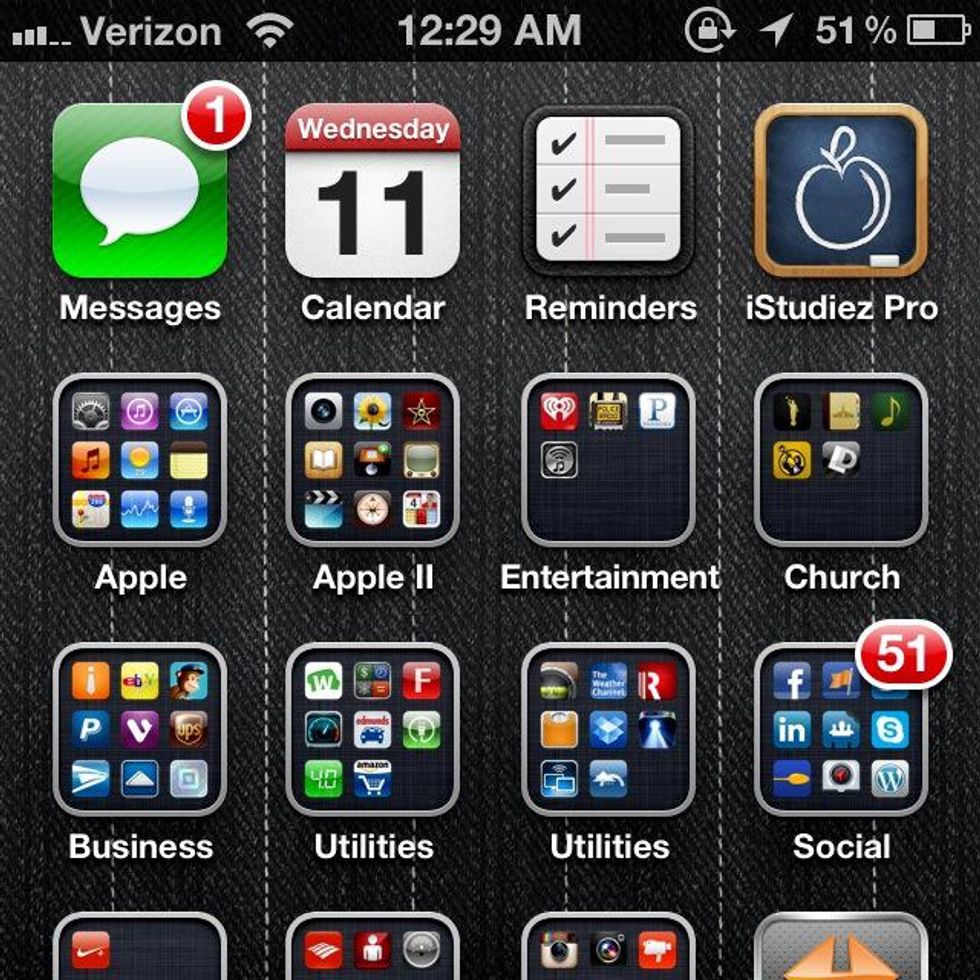Open the Apple II folder
The height and width of the screenshot is (980, 980).
(372, 459)
